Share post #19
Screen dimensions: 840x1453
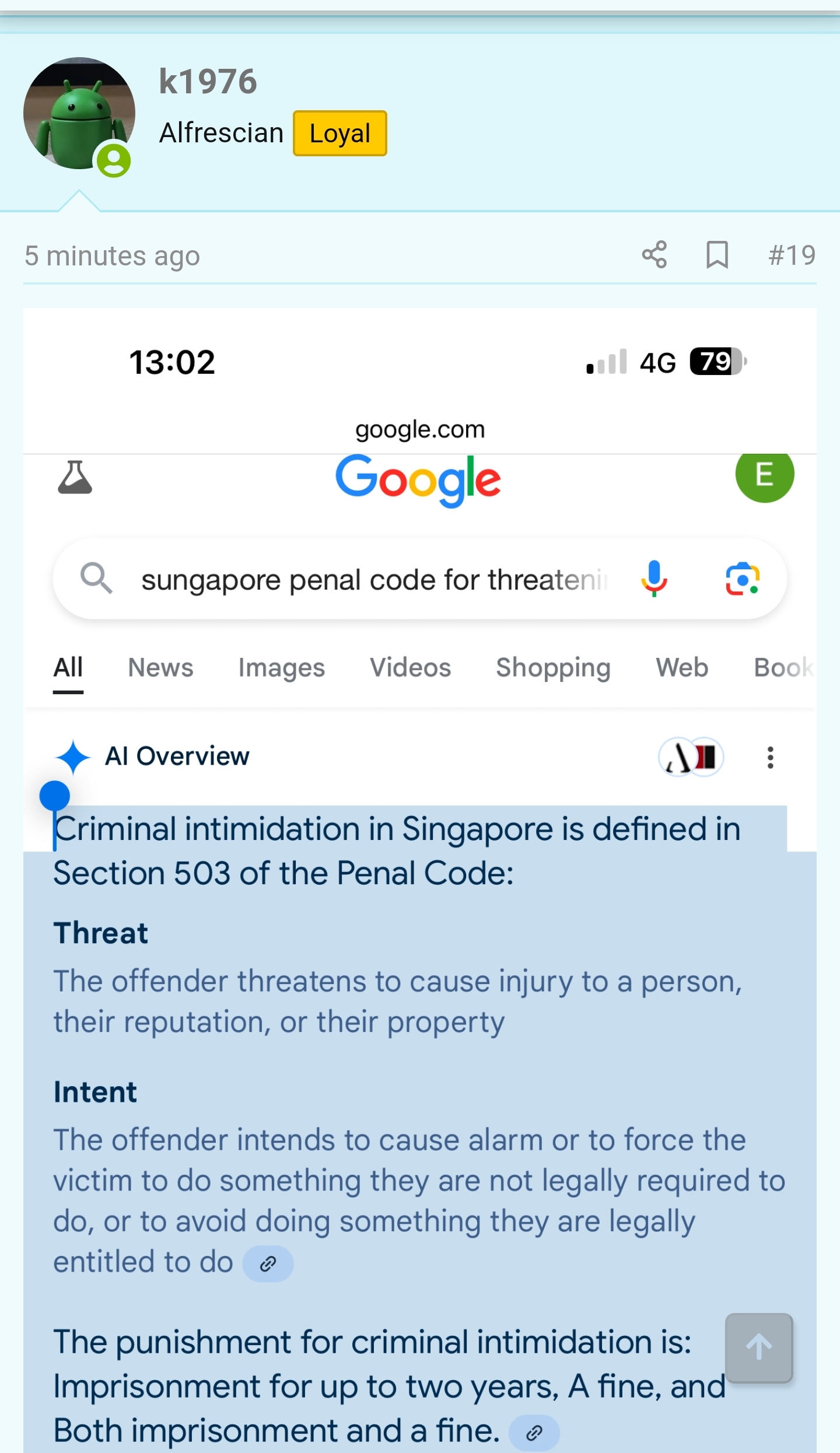[x=654, y=255]
